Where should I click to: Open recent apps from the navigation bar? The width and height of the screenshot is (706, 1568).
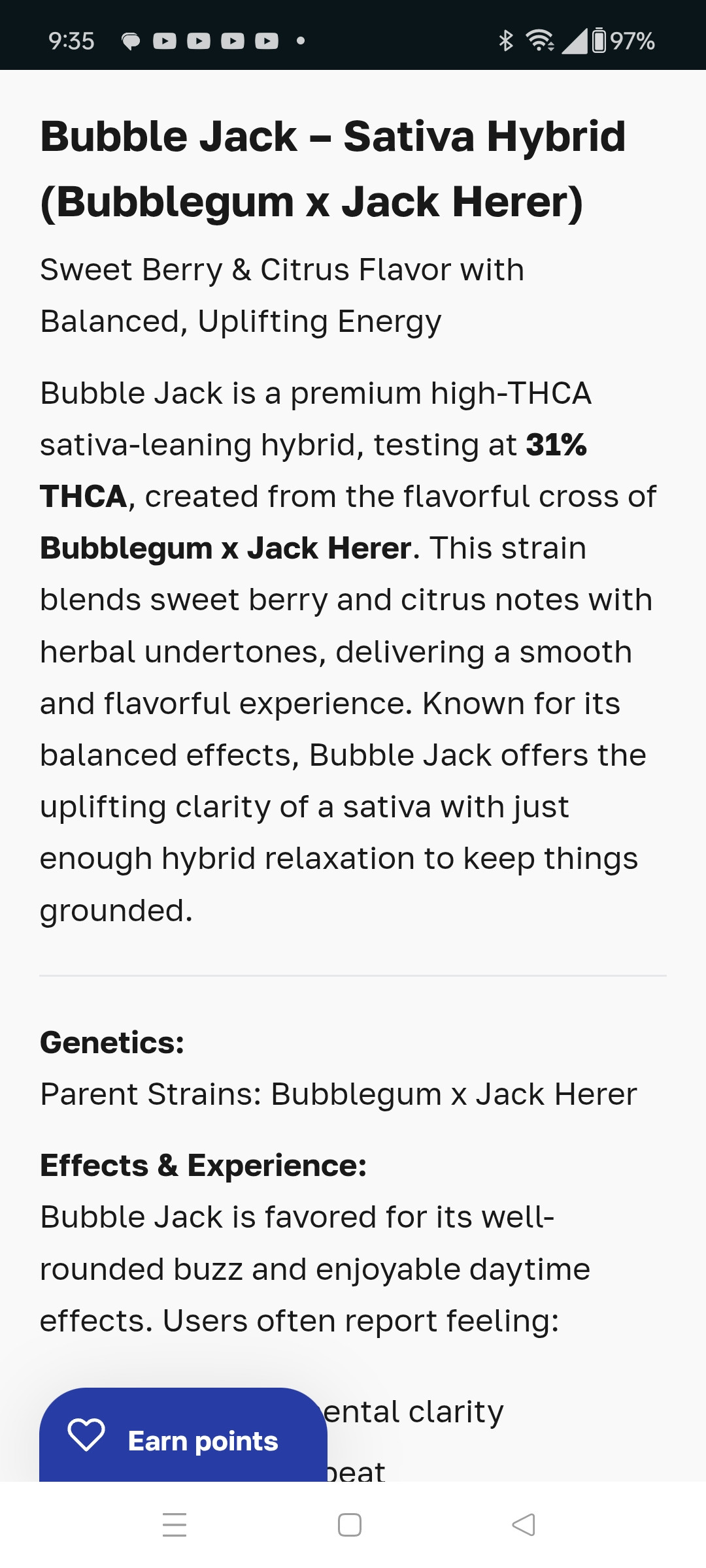pos(175,1525)
